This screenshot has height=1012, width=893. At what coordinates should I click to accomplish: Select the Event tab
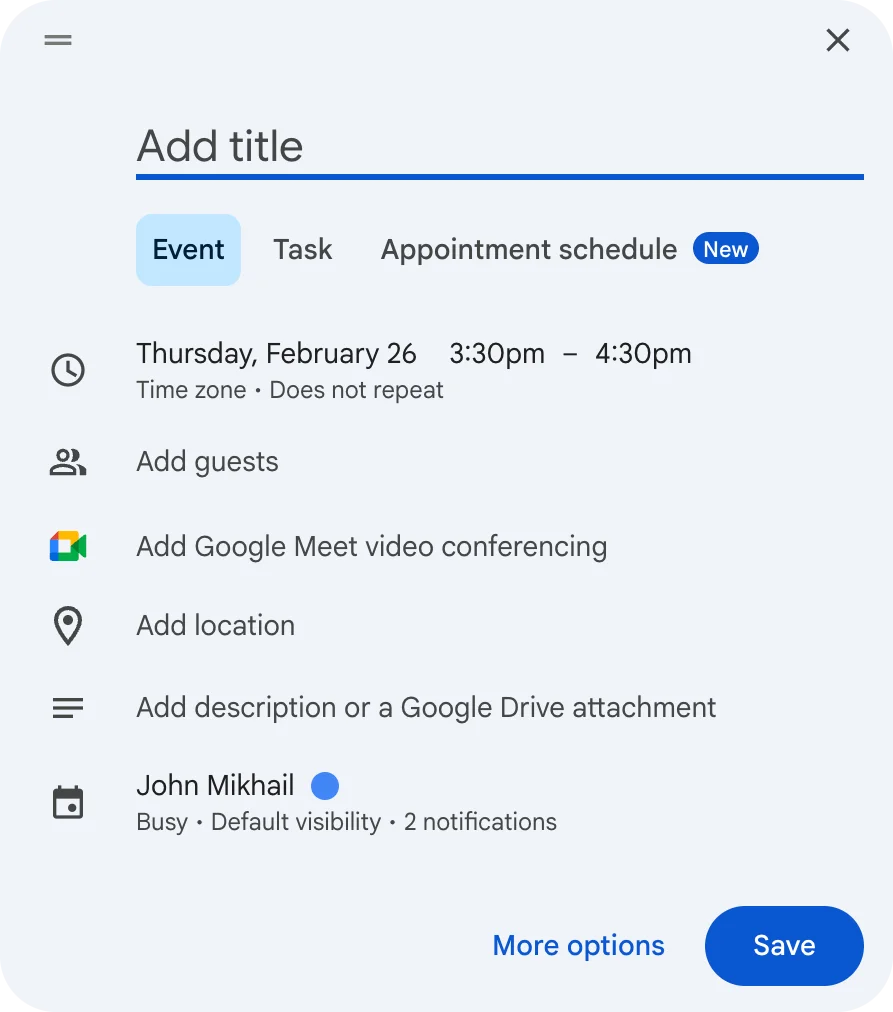188,249
